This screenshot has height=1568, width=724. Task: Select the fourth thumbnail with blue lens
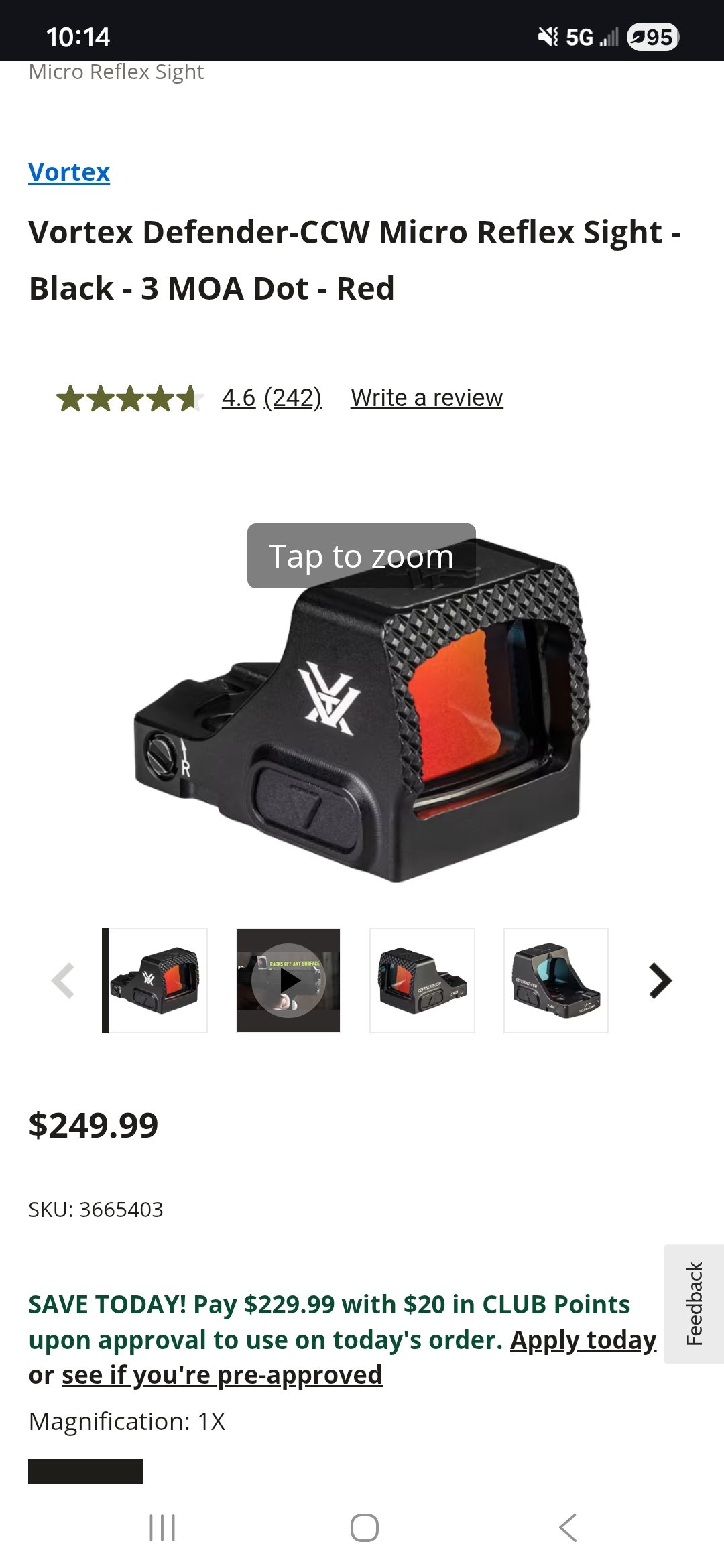556,980
